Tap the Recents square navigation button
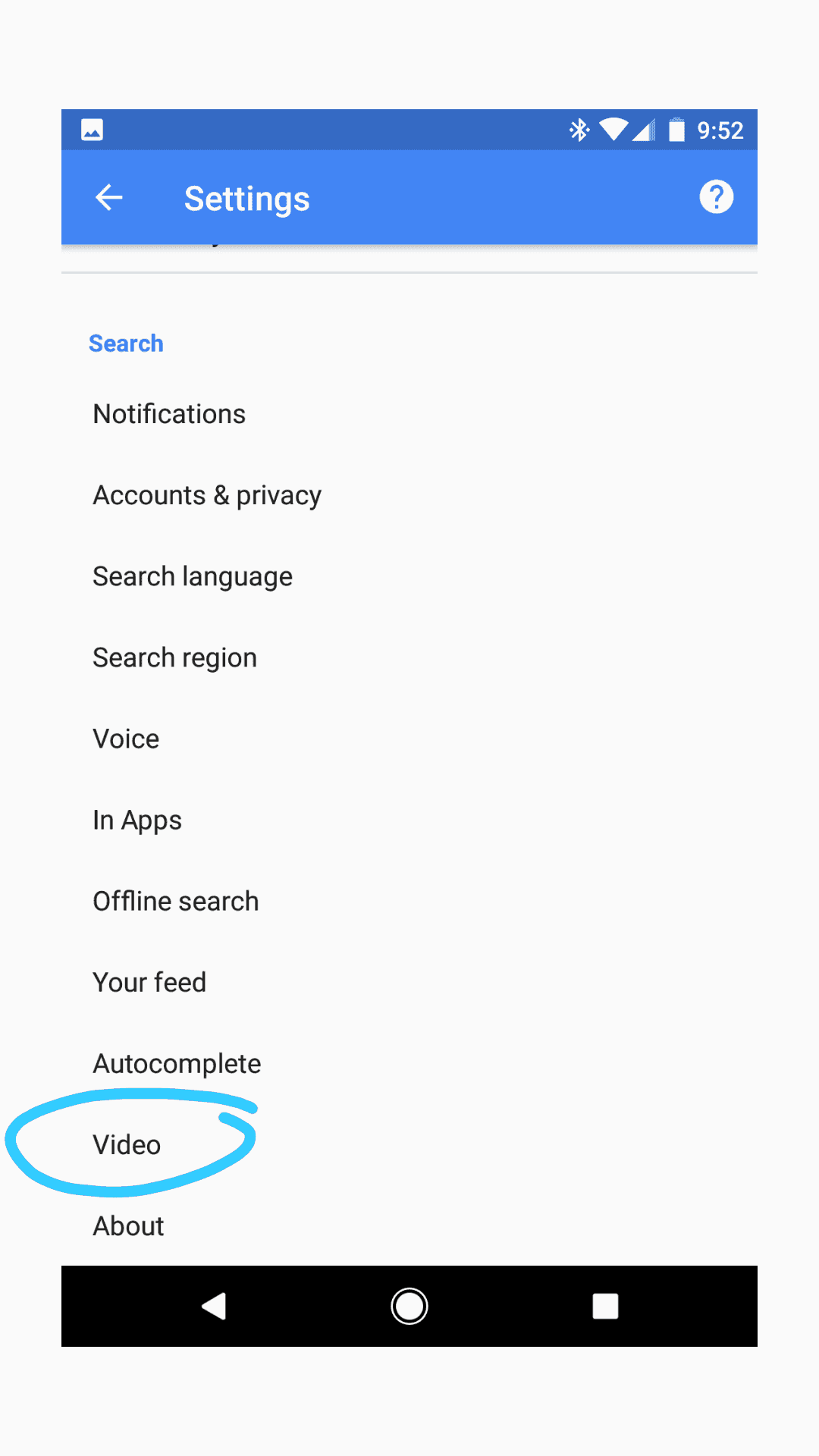This screenshot has height=1456, width=819. pos(604,1307)
